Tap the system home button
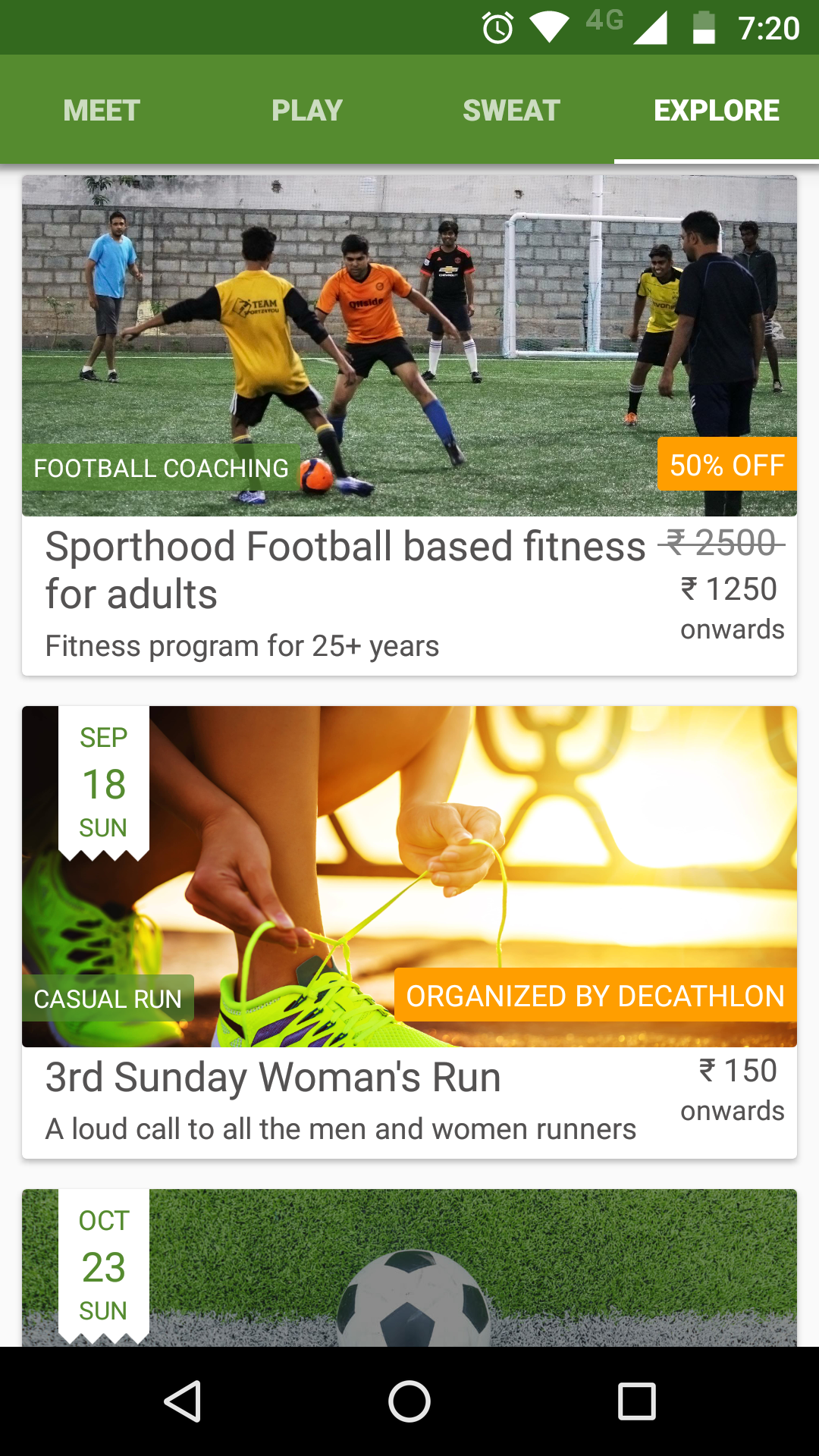Screen dimensions: 819x1456 (409, 1401)
